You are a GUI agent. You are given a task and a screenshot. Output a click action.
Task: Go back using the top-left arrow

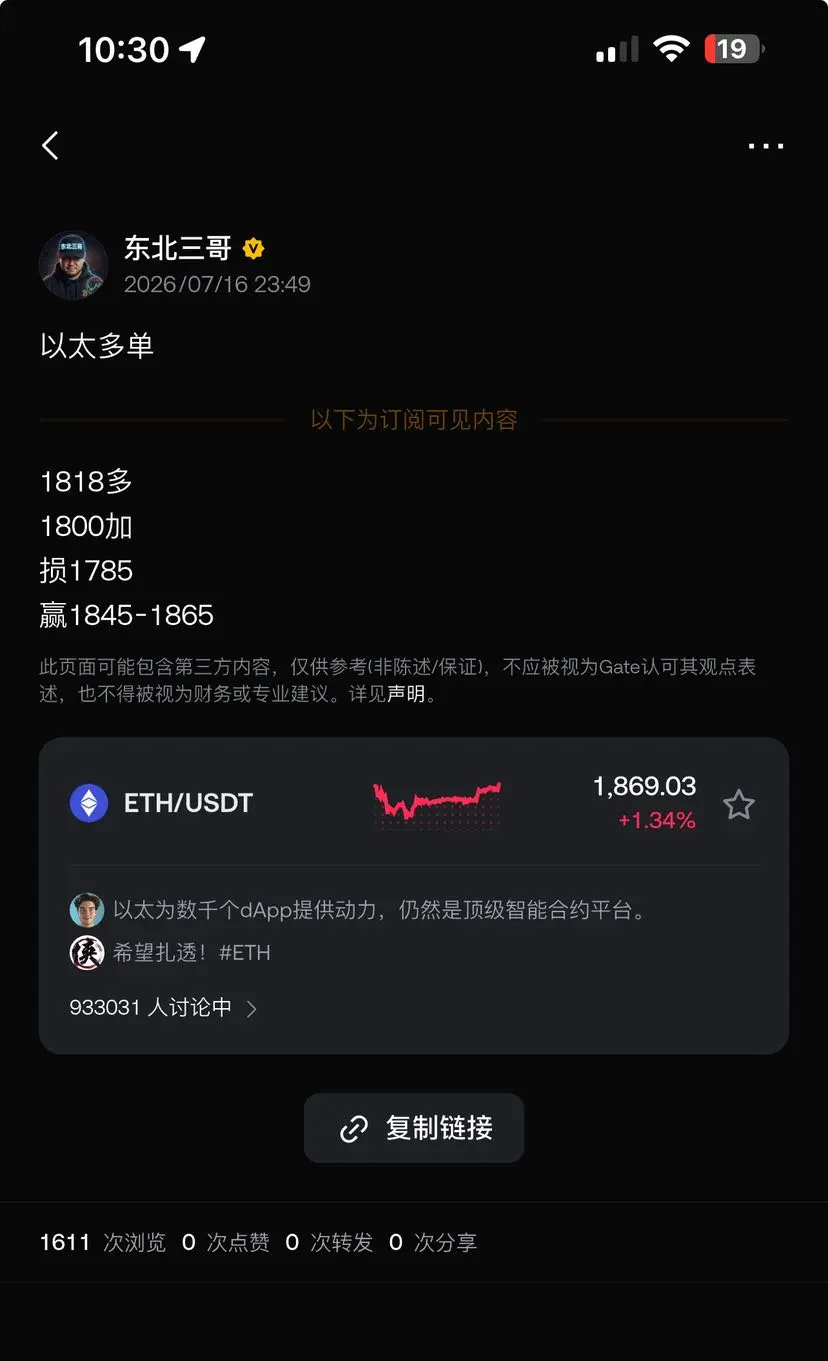(50, 146)
